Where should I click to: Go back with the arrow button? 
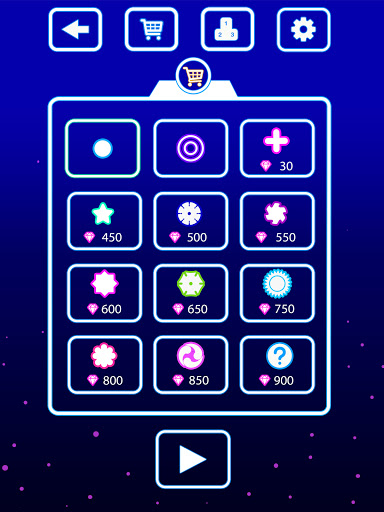point(75,30)
